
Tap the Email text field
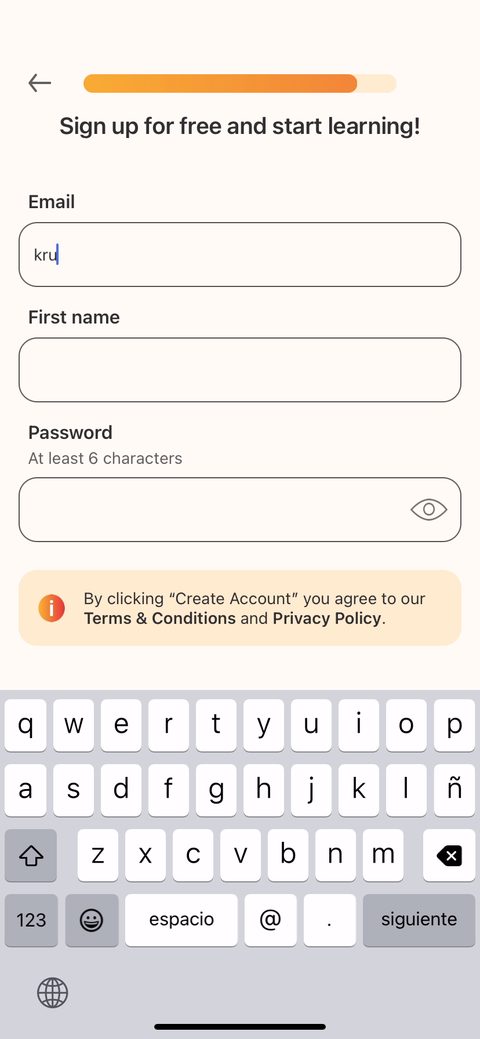point(239,254)
